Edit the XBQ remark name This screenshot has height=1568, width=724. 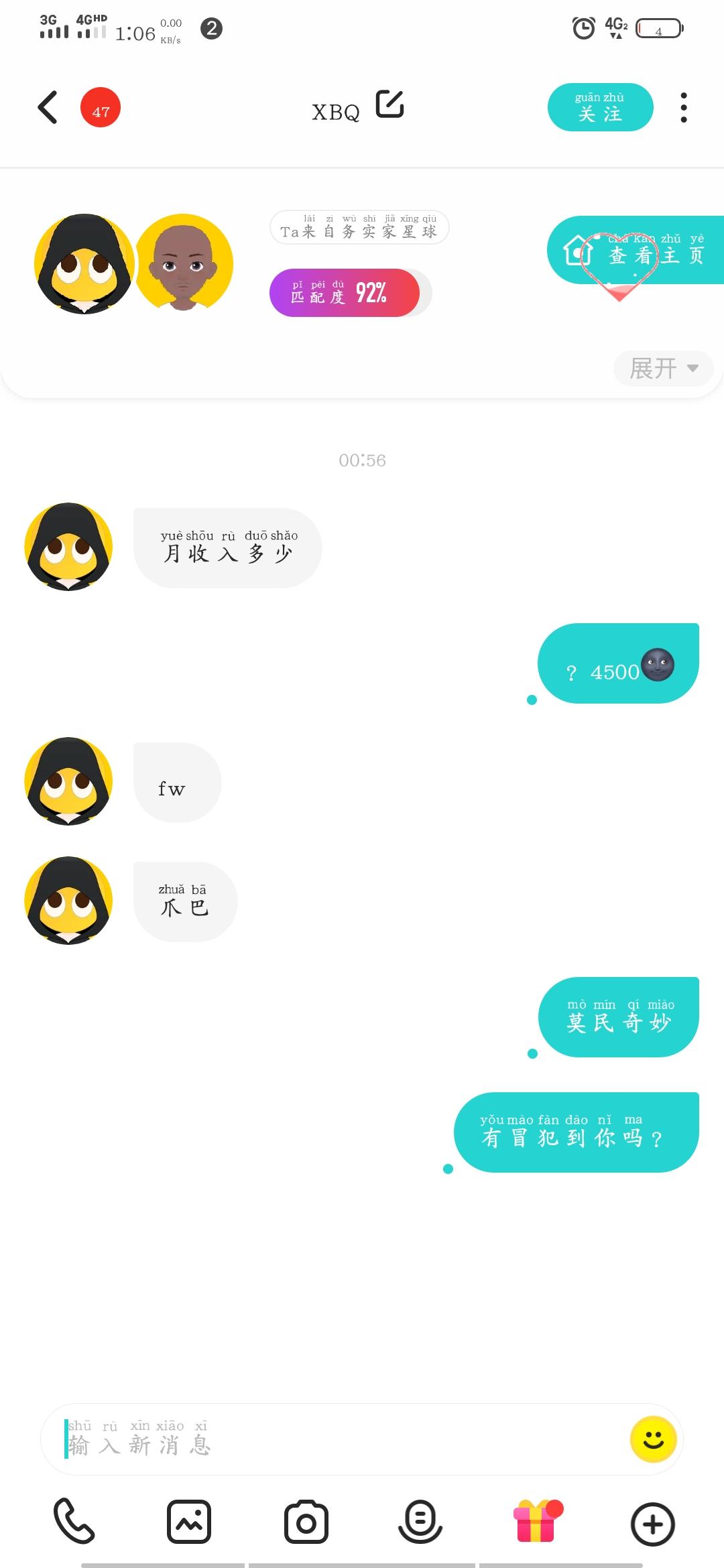(389, 104)
